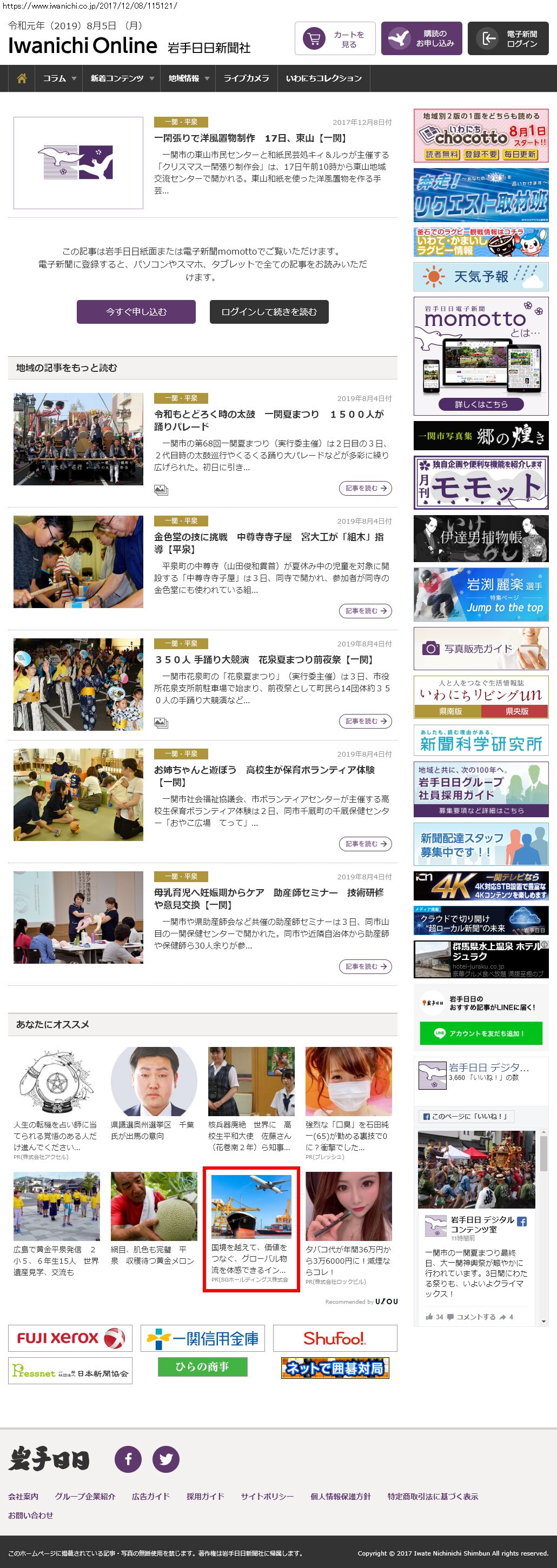The width and height of the screenshot is (557, 1568).
Task: Tap 詳しくはこちら on the momotto banner
Action: point(480,404)
